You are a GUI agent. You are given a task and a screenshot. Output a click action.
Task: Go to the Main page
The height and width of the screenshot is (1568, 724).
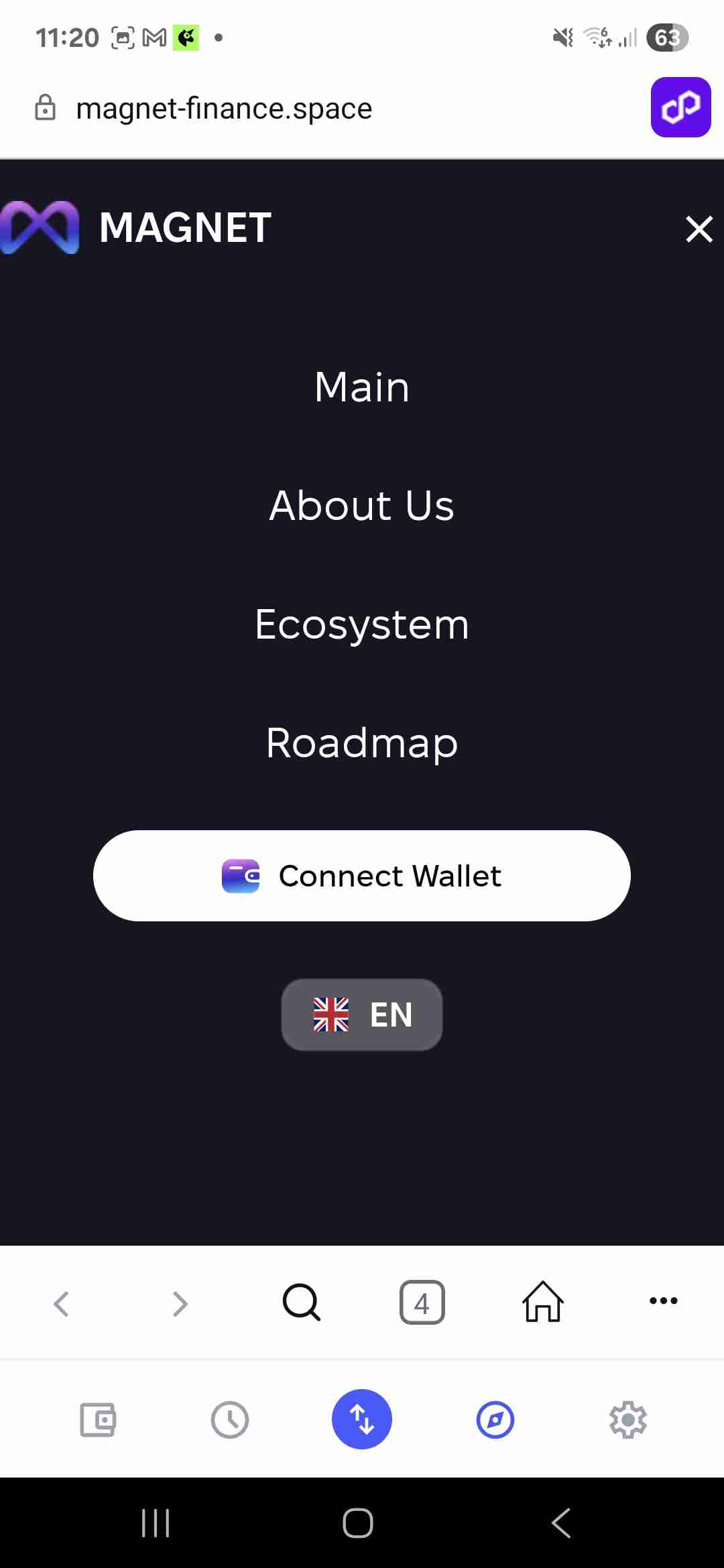(362, 387)
